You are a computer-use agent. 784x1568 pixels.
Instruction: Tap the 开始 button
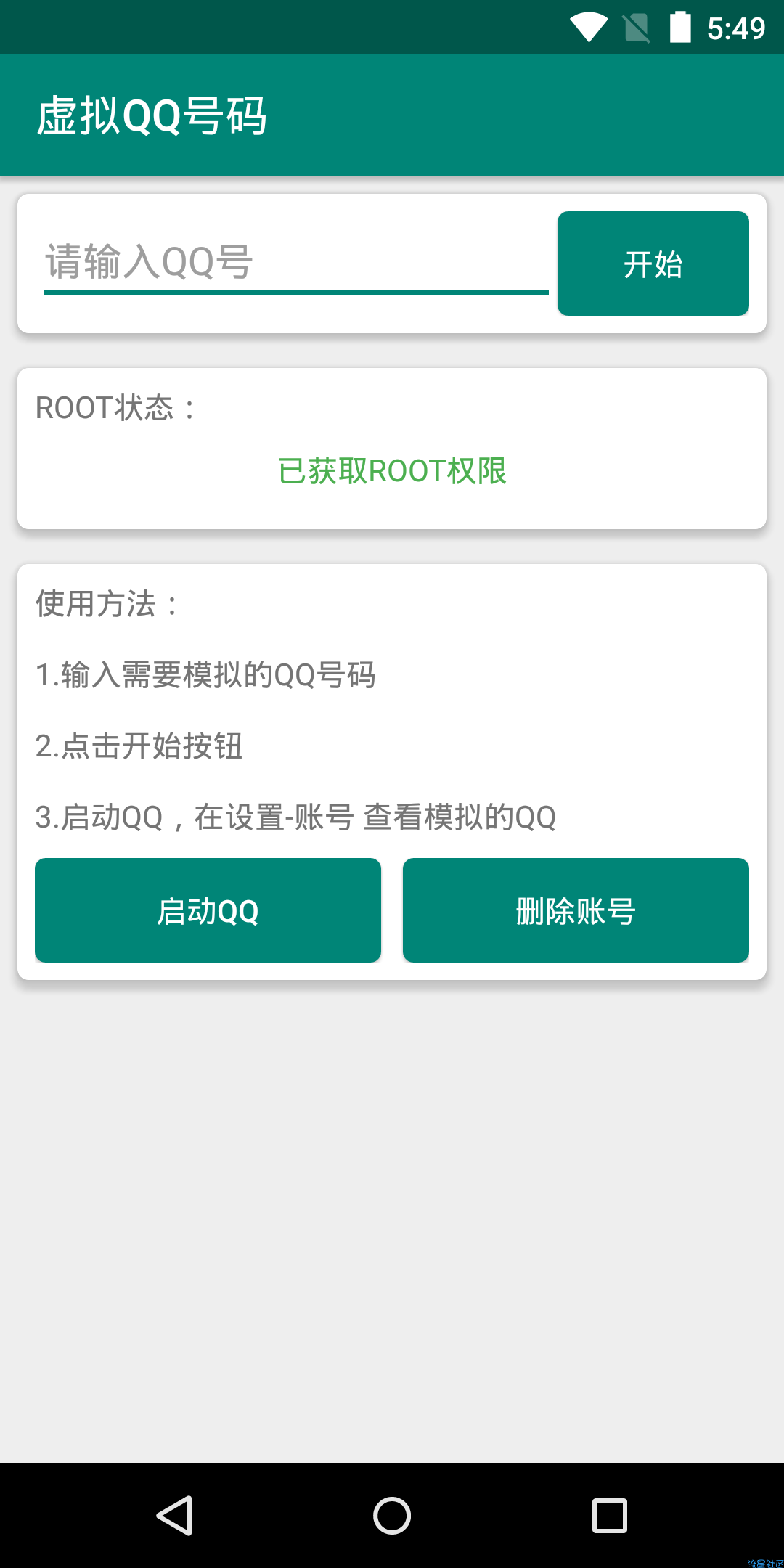653,264
